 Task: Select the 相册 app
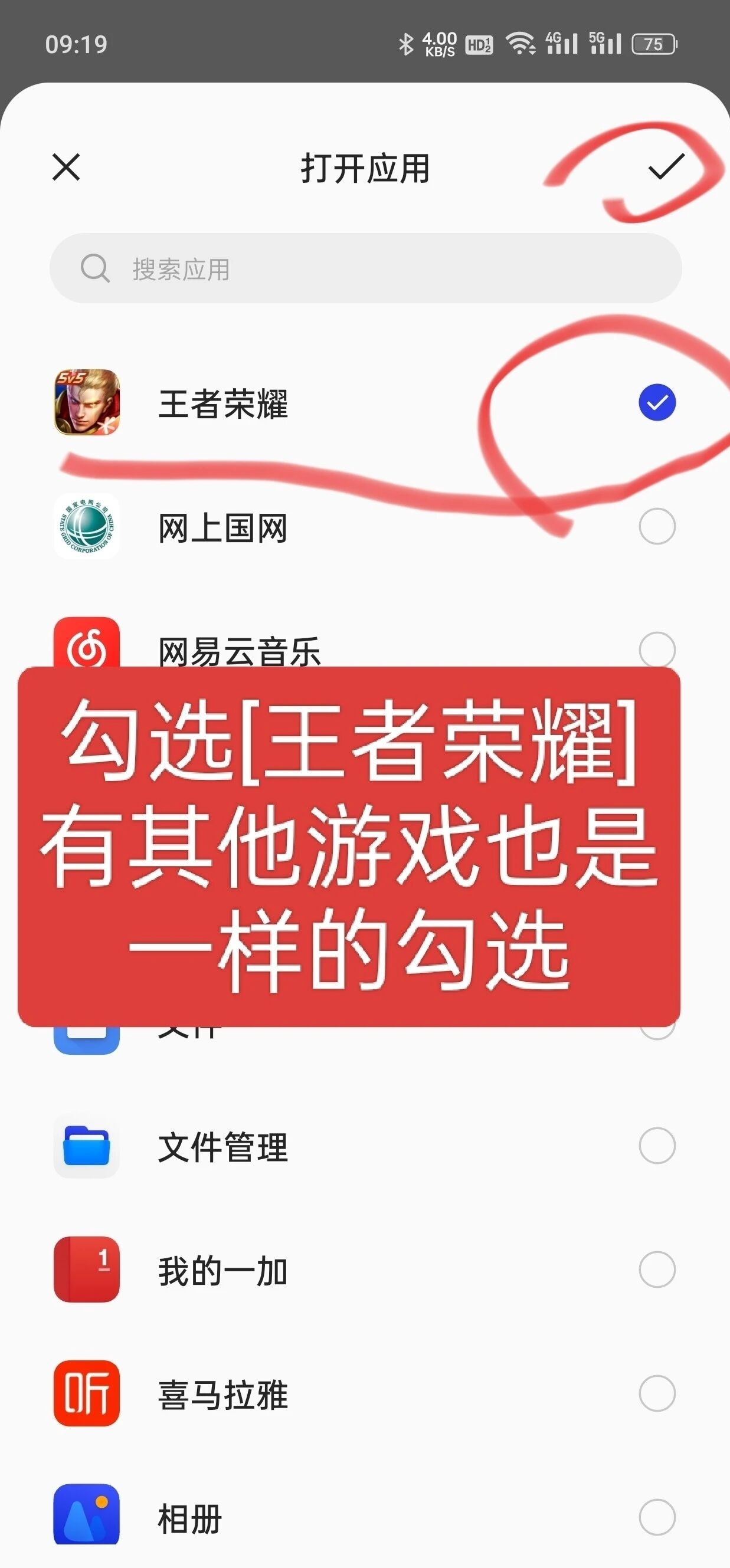[656, 1517]
